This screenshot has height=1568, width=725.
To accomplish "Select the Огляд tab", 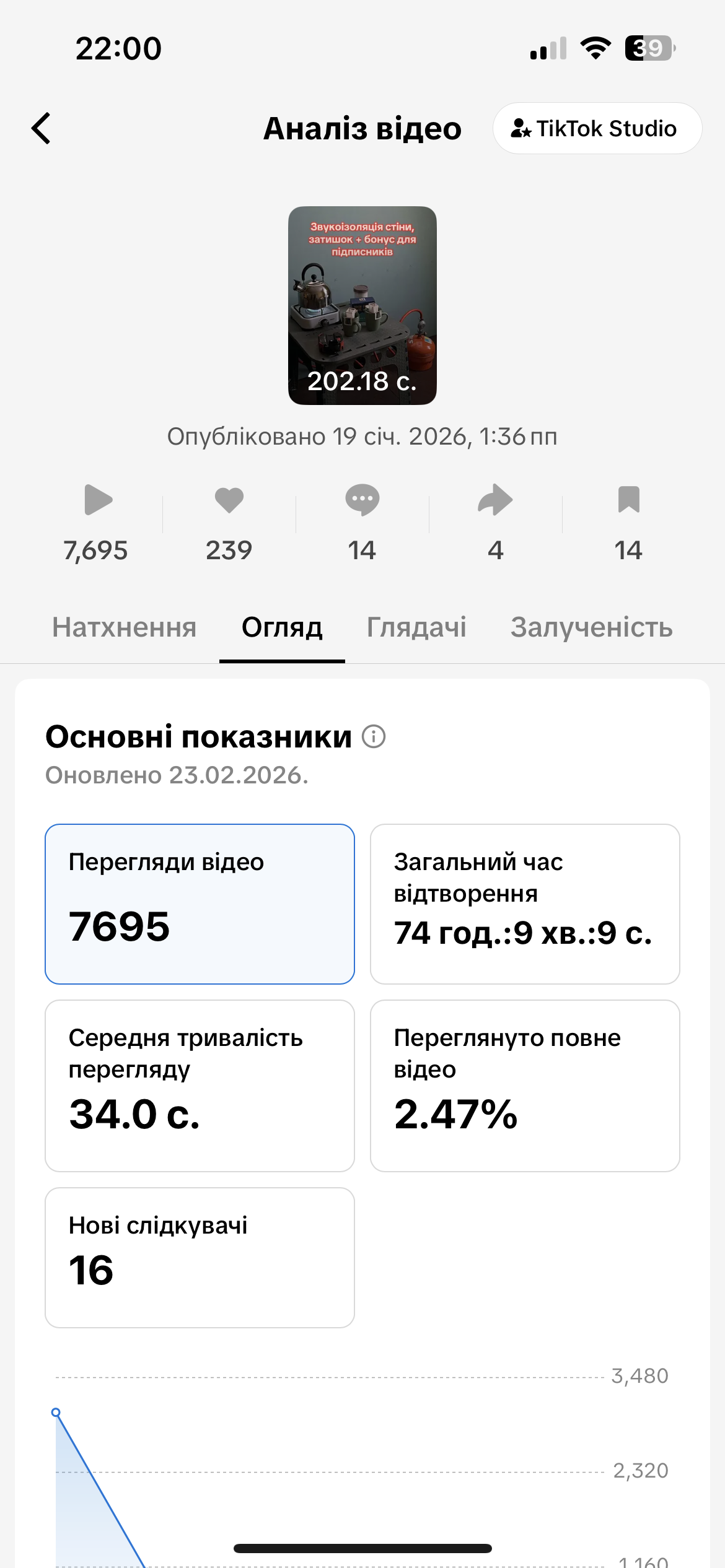I will (282, 627).
